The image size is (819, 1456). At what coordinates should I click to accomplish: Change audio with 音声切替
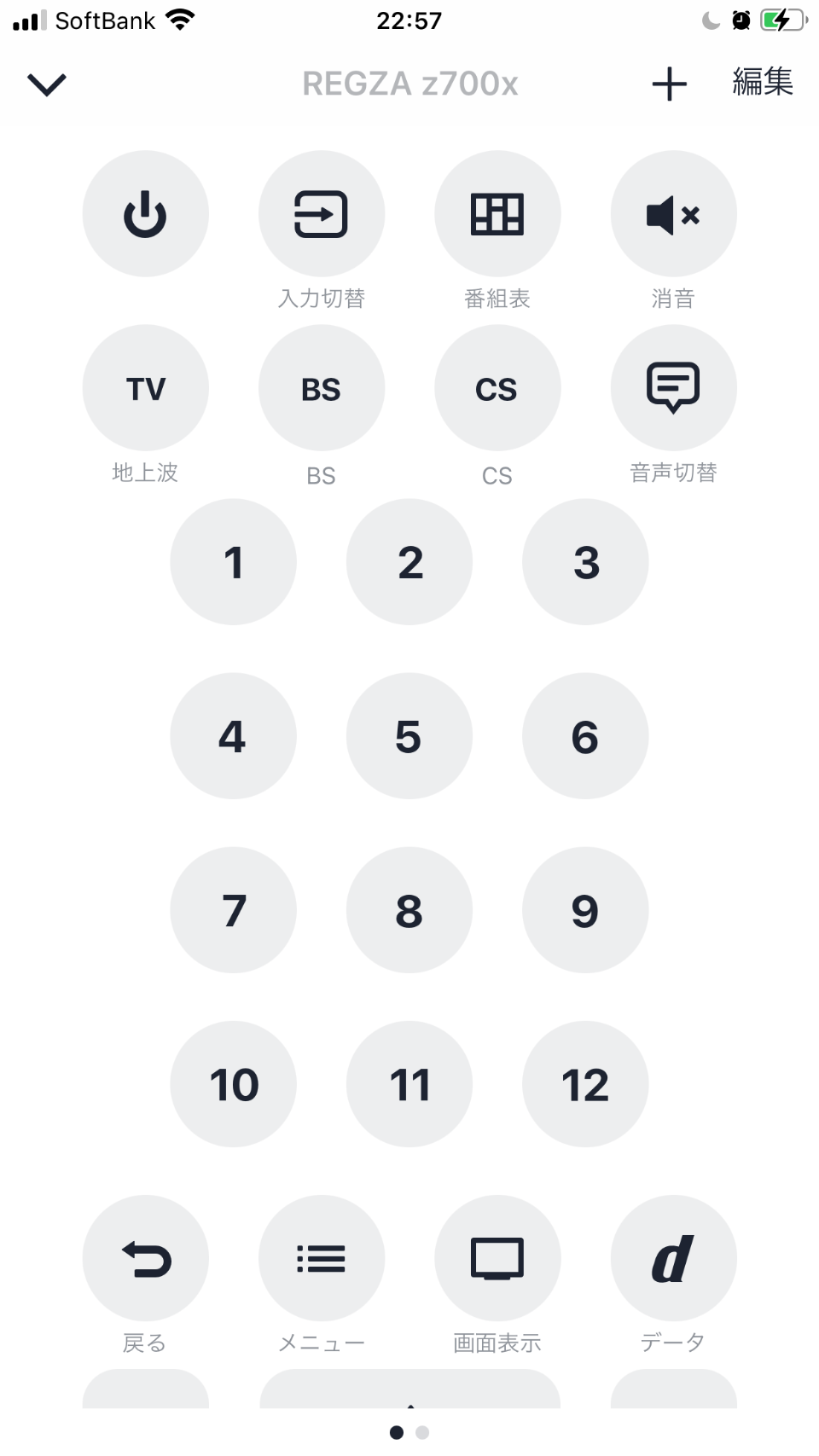pyautogui.click(x=673, y=387)
